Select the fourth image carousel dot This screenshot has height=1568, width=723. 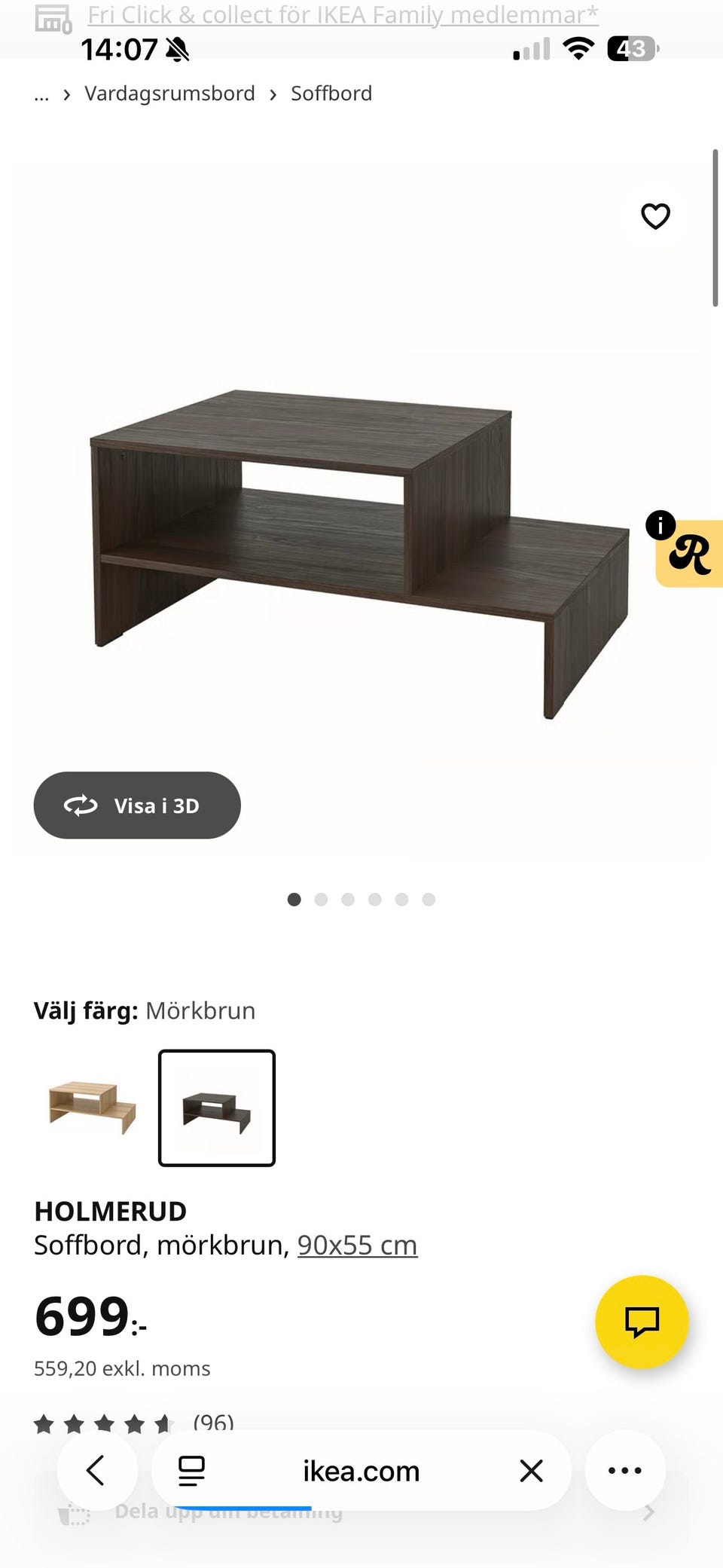click(x=375, y=899)
